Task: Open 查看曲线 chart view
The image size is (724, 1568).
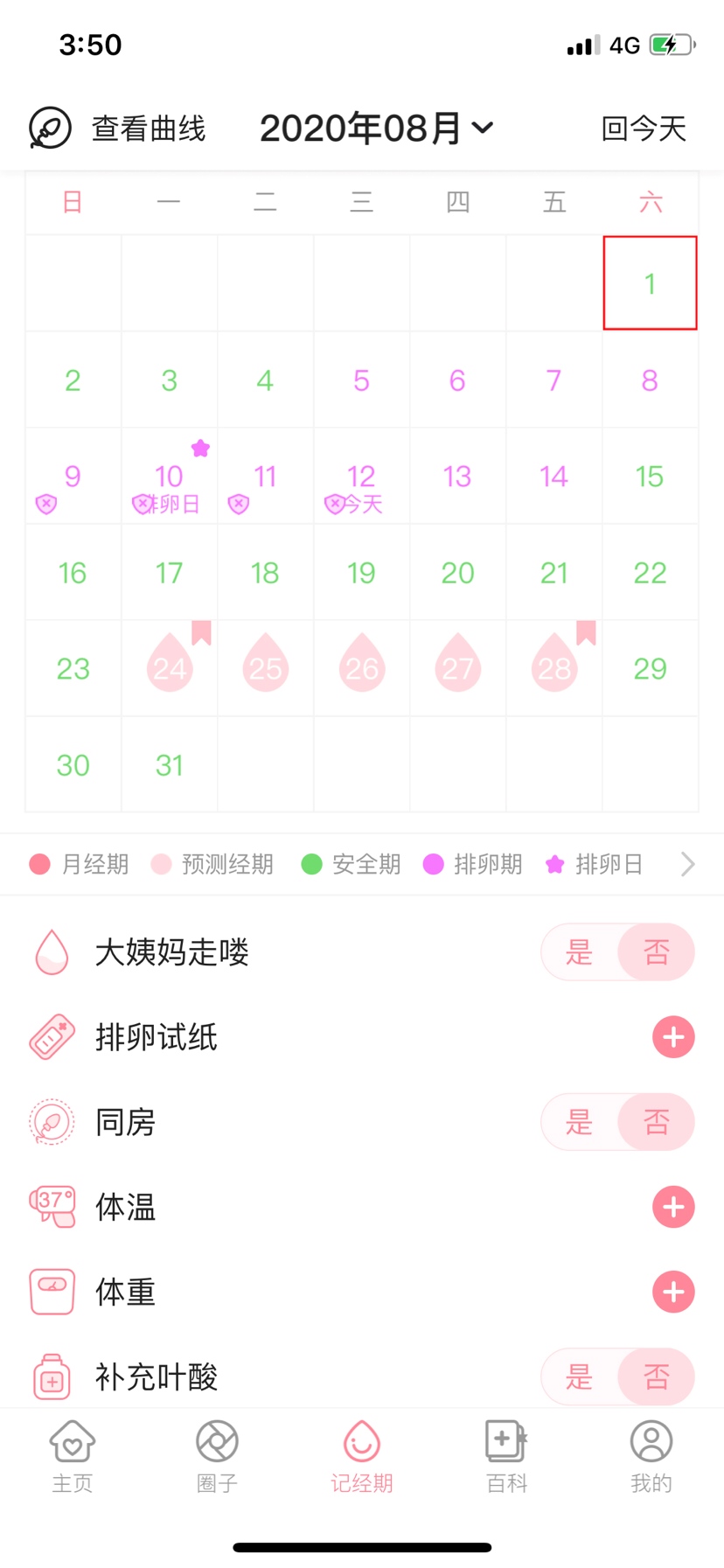Action: (118, 129)
